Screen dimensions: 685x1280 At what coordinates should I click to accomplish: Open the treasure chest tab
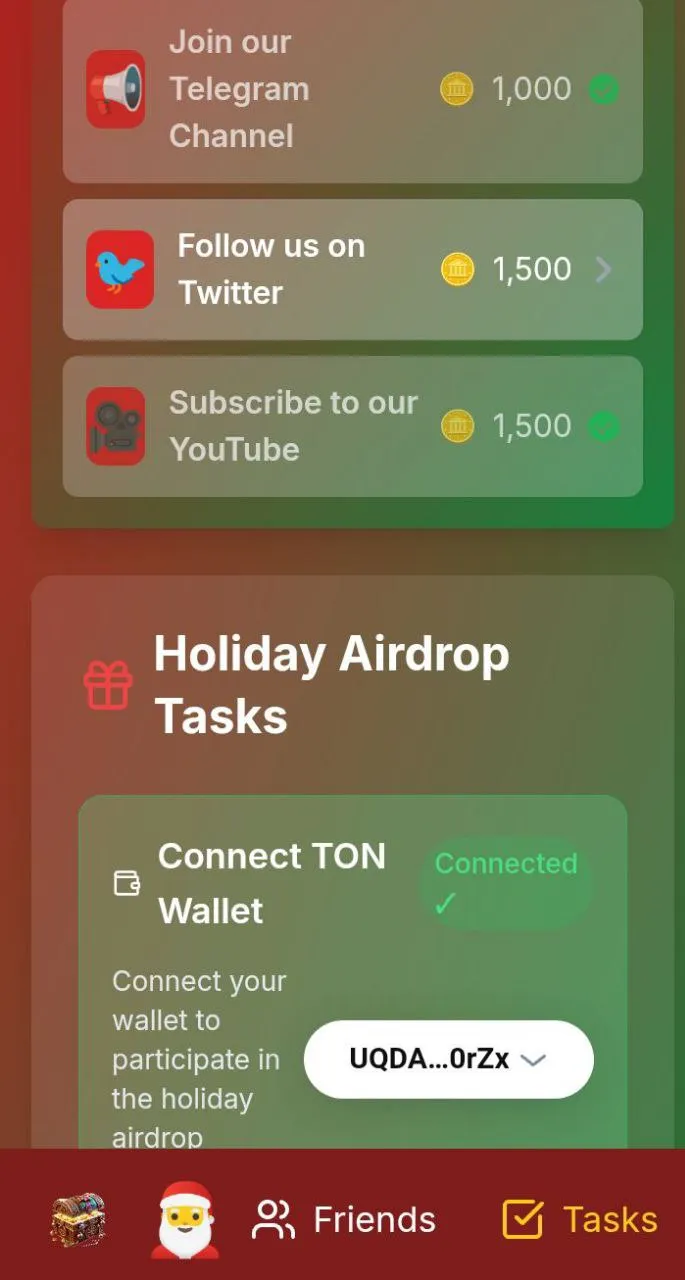[79, 1219]
